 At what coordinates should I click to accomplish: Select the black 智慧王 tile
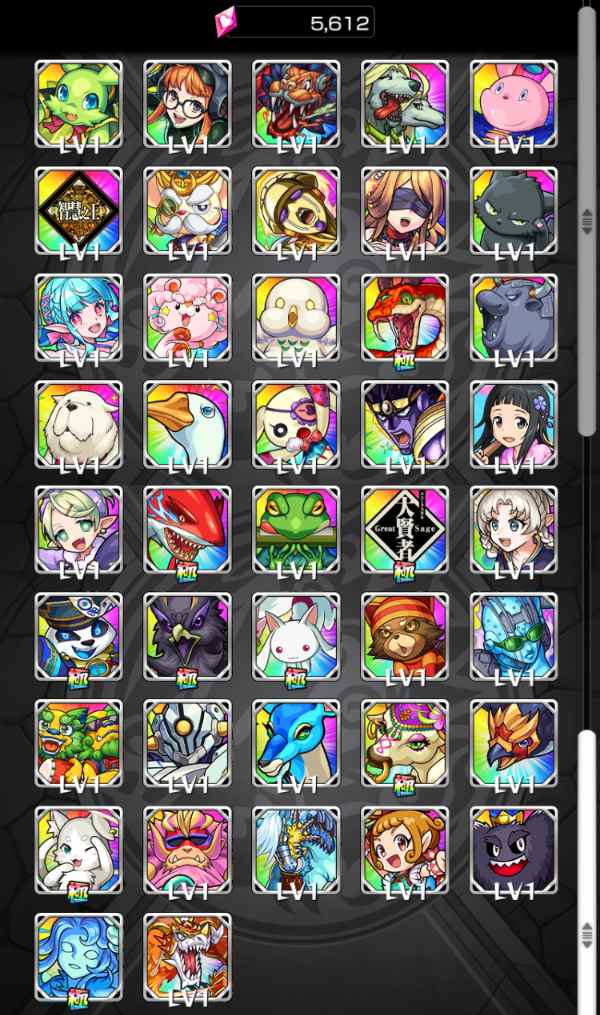pyautogui.click(x=79, y=210)
